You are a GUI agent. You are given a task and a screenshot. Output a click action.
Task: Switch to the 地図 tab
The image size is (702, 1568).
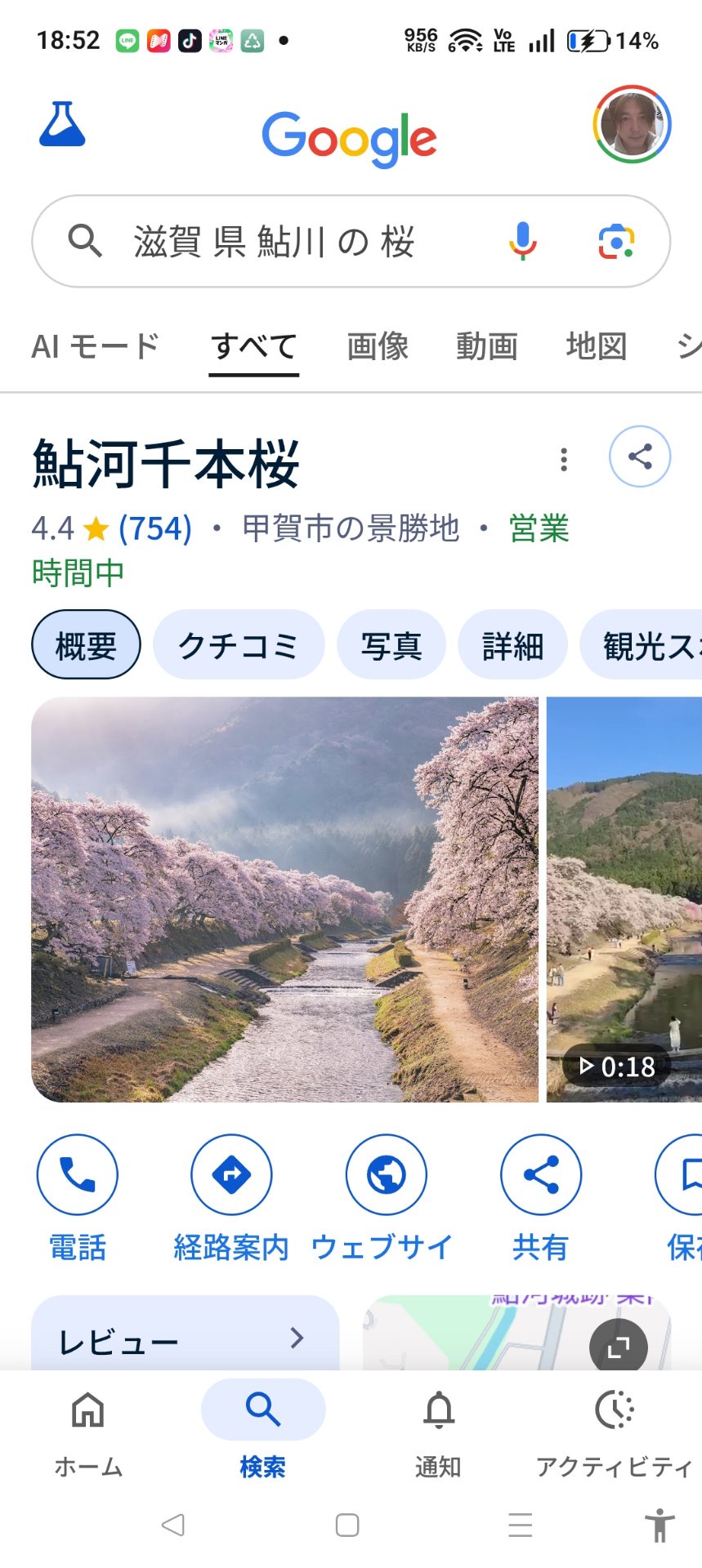click(x=596, y=346)
